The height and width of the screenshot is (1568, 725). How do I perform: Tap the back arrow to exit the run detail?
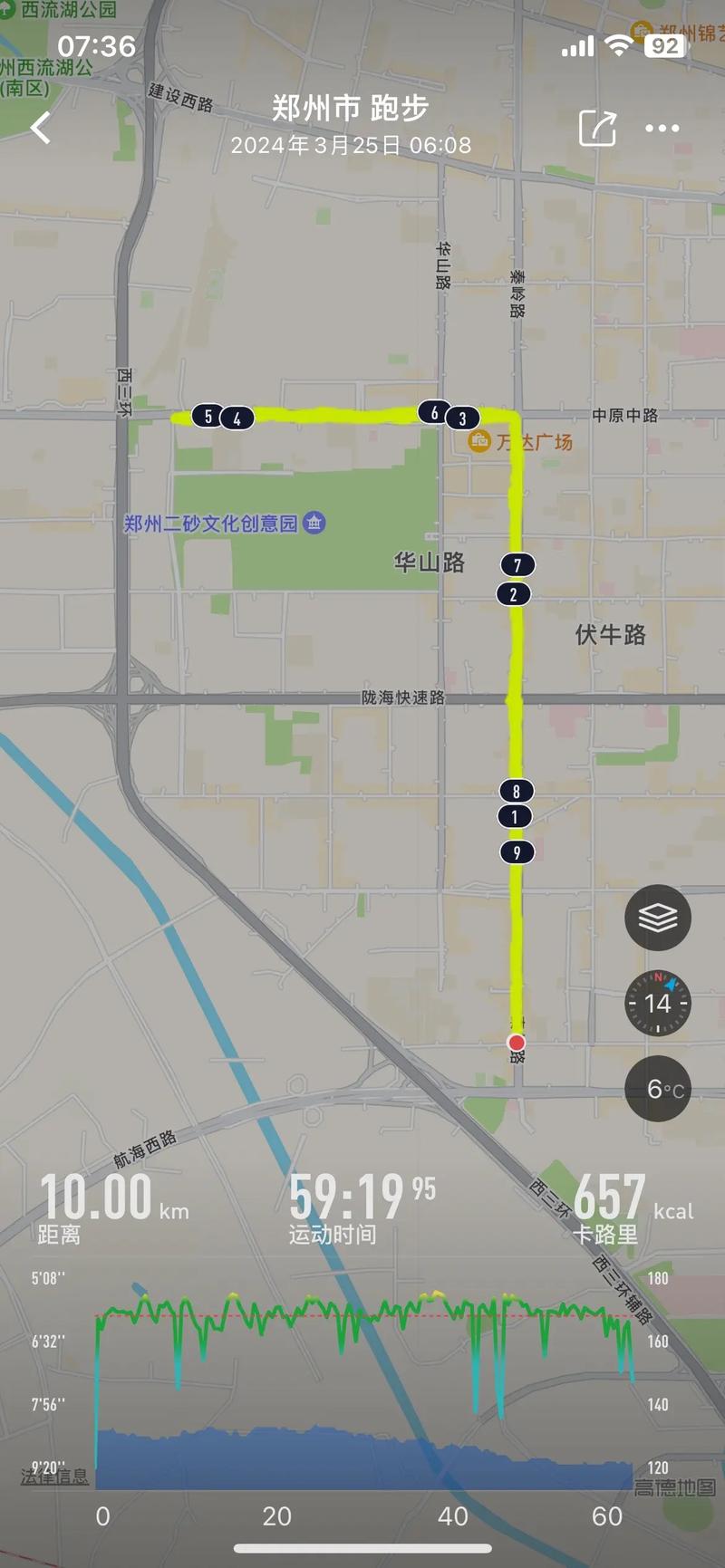(x=40, y=129)
